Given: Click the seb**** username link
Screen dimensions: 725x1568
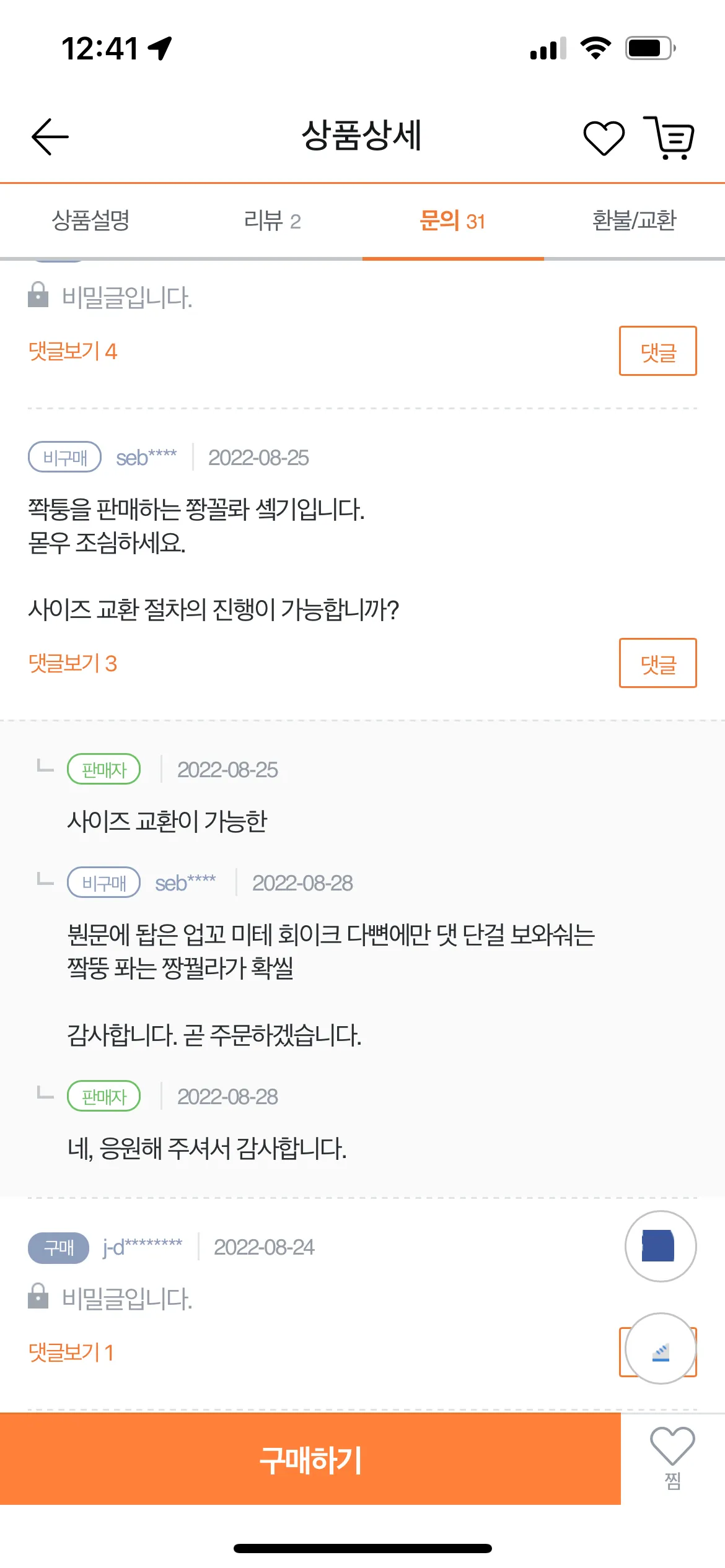Looking at the screenshot, I should (147, 457).
